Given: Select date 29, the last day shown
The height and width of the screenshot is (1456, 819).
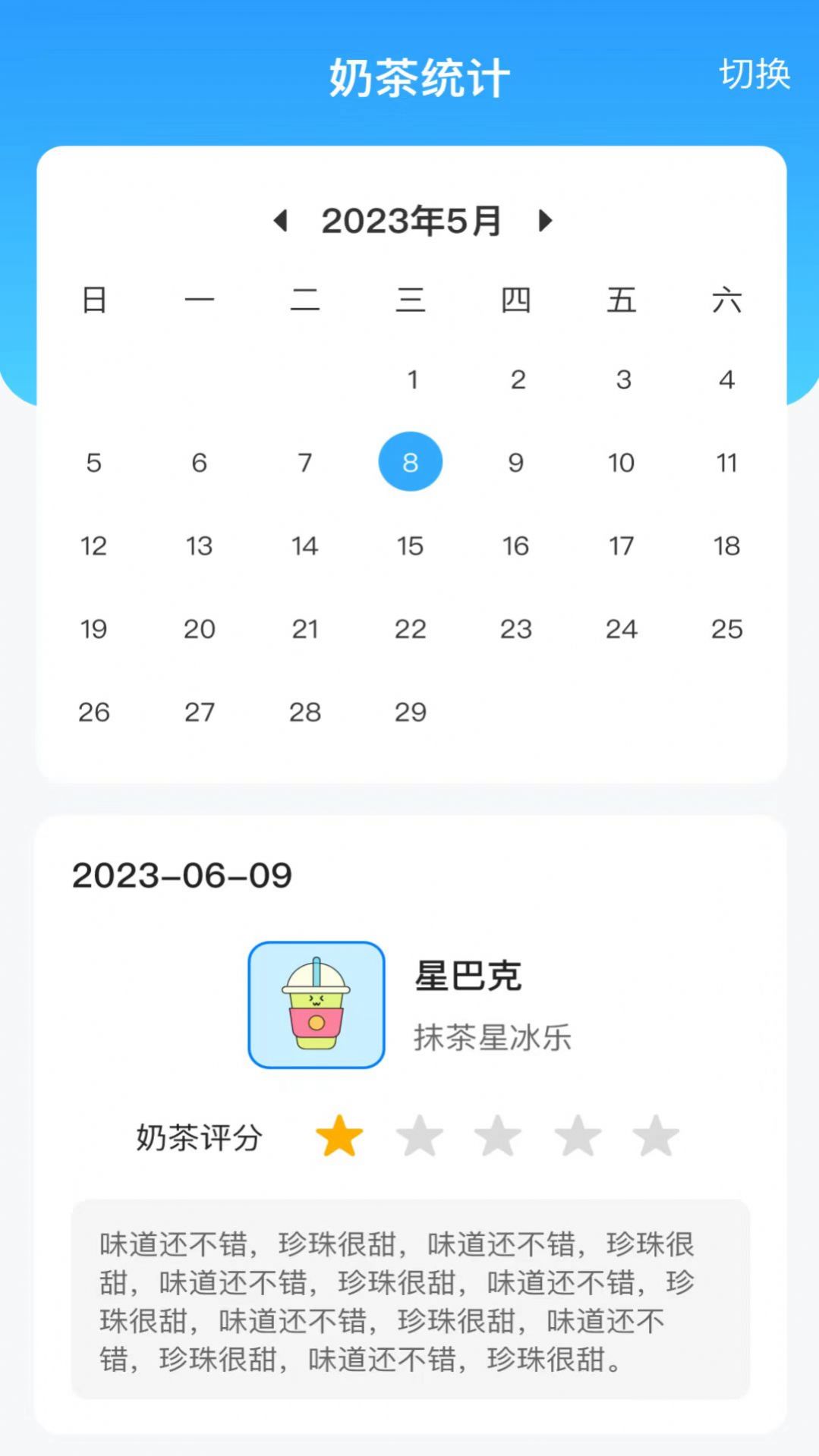Looking at the screenshot, I should (x=410, y=712).
